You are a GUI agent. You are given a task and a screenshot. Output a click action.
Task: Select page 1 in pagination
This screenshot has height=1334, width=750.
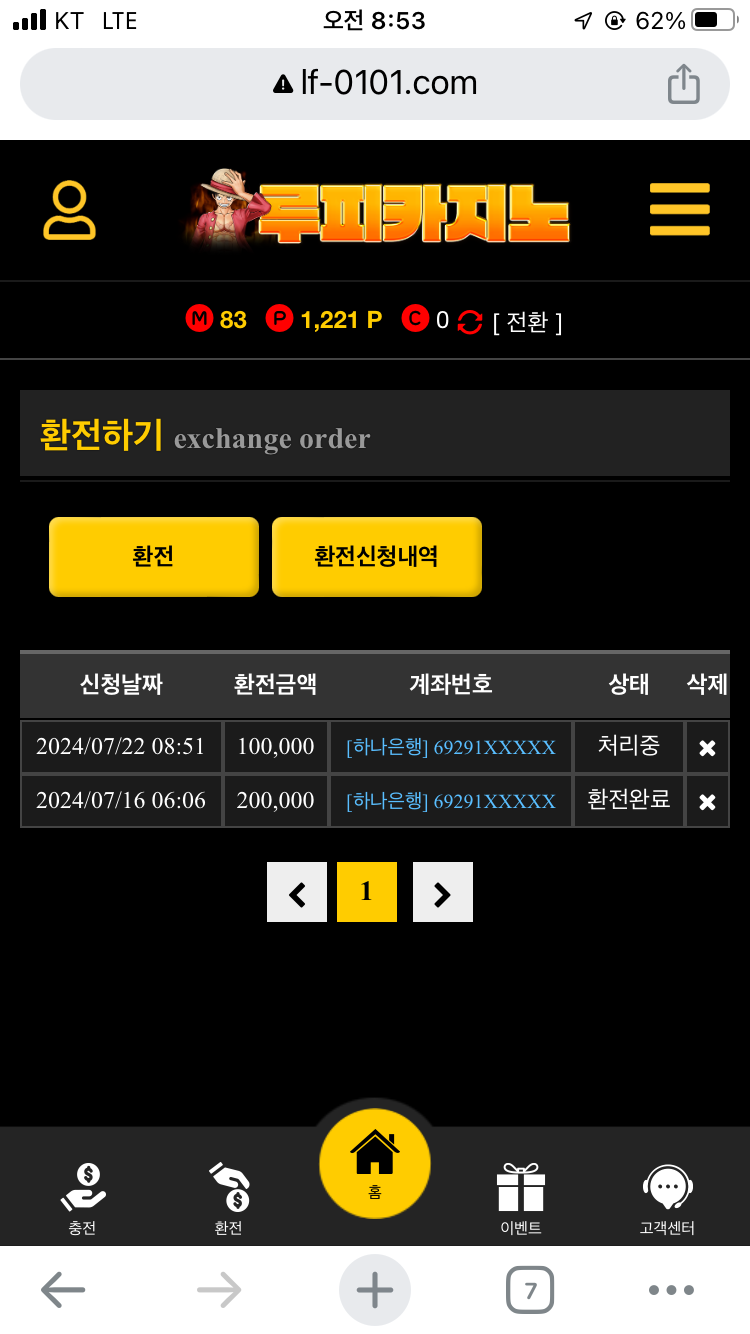tap(367, 892)
